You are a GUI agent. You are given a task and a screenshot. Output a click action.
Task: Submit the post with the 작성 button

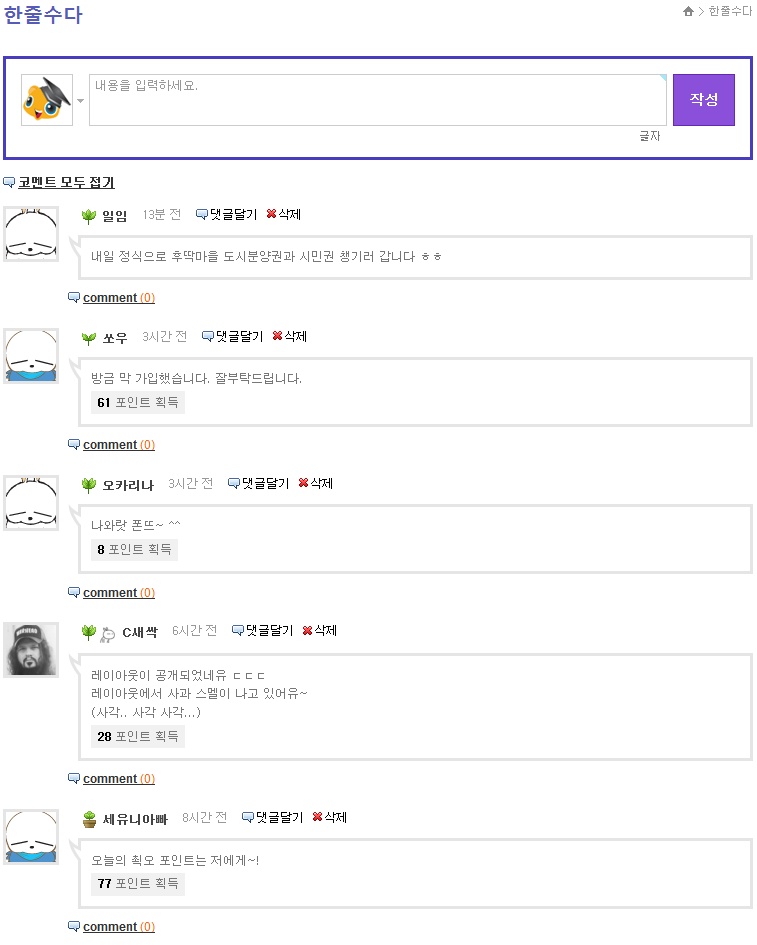click(x=703, y=100)
